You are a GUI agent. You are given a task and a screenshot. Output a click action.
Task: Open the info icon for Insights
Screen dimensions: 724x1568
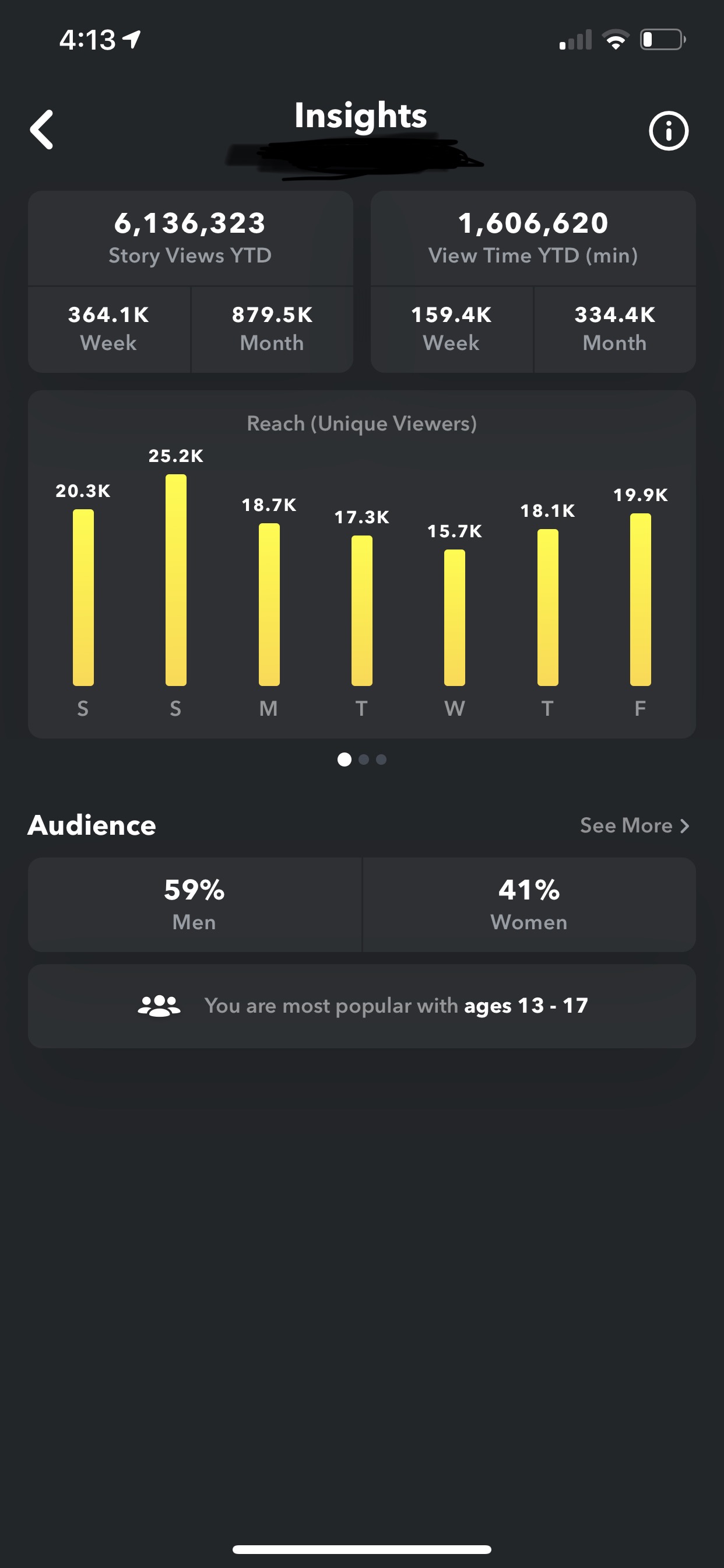(668, 131)
